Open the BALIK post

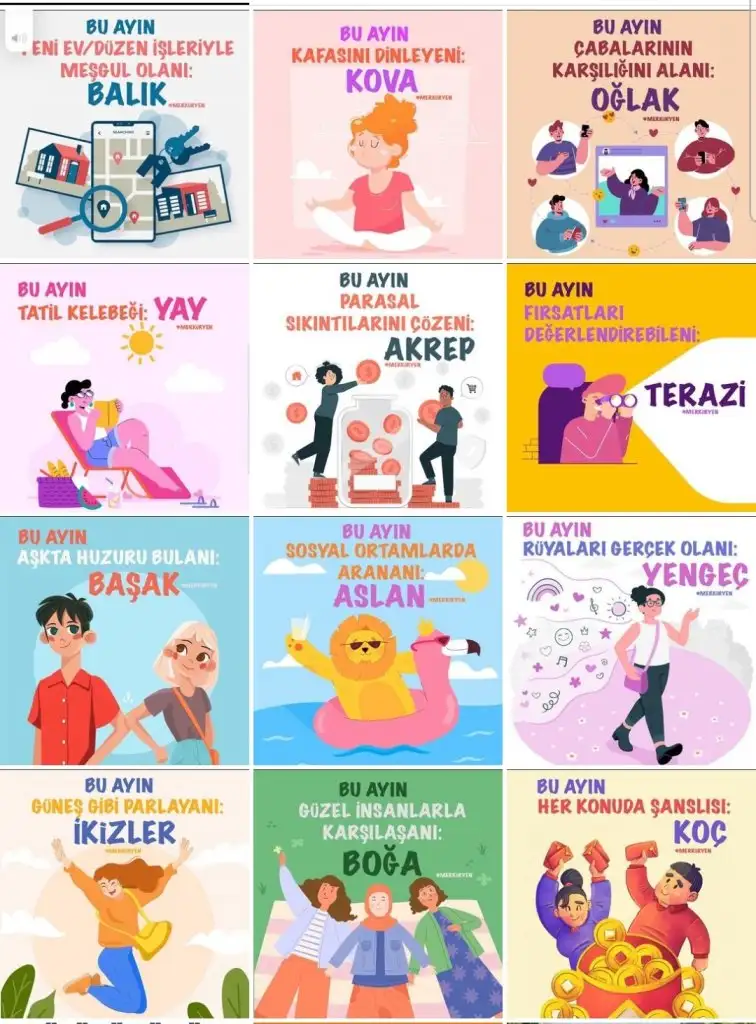pos(124,140)
